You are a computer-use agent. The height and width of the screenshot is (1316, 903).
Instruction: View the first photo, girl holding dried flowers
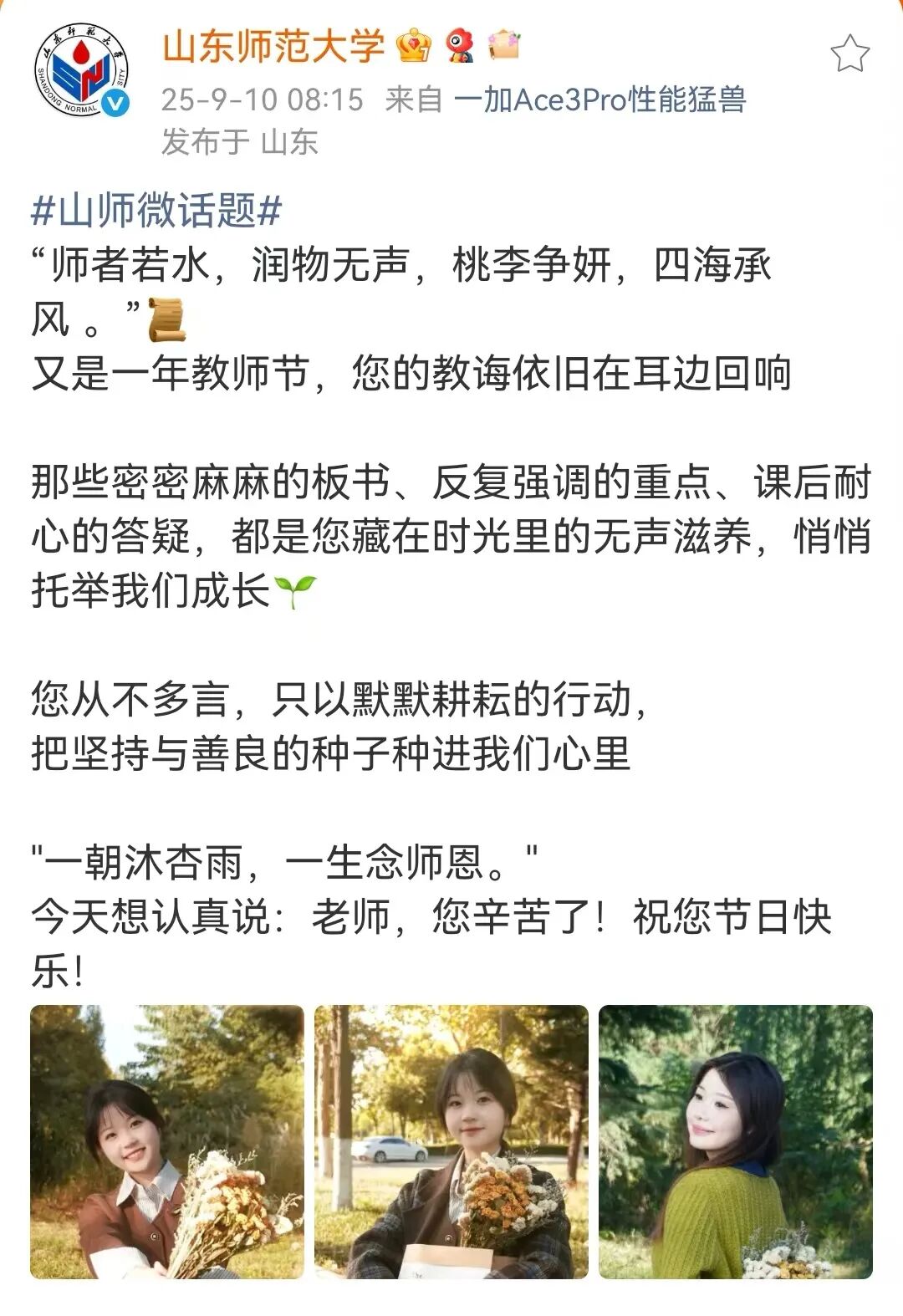click(x=167, y=1141)
